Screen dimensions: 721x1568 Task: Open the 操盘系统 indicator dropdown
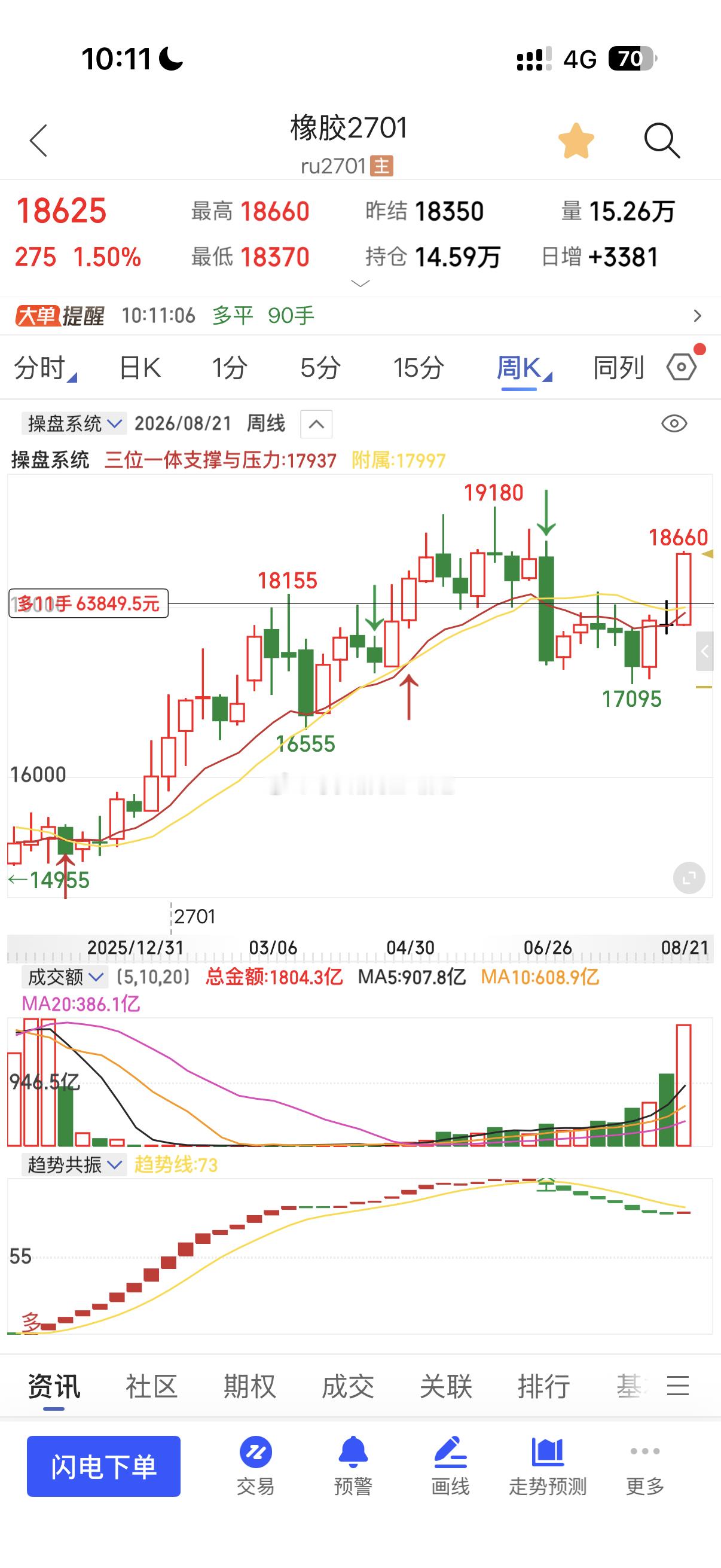tap(74, 423)
